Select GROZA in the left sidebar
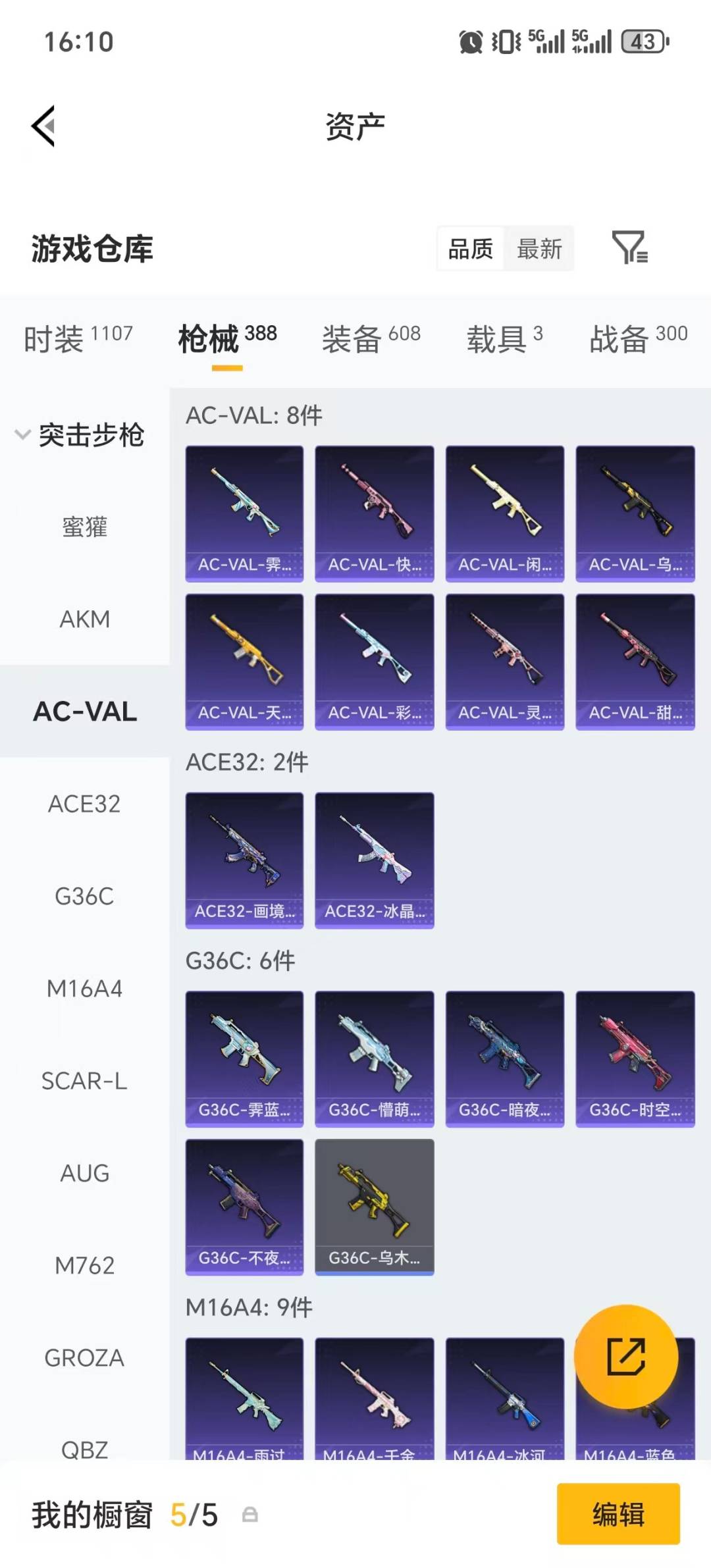Screen dimensions: 711x1568 click(85, 1357)
